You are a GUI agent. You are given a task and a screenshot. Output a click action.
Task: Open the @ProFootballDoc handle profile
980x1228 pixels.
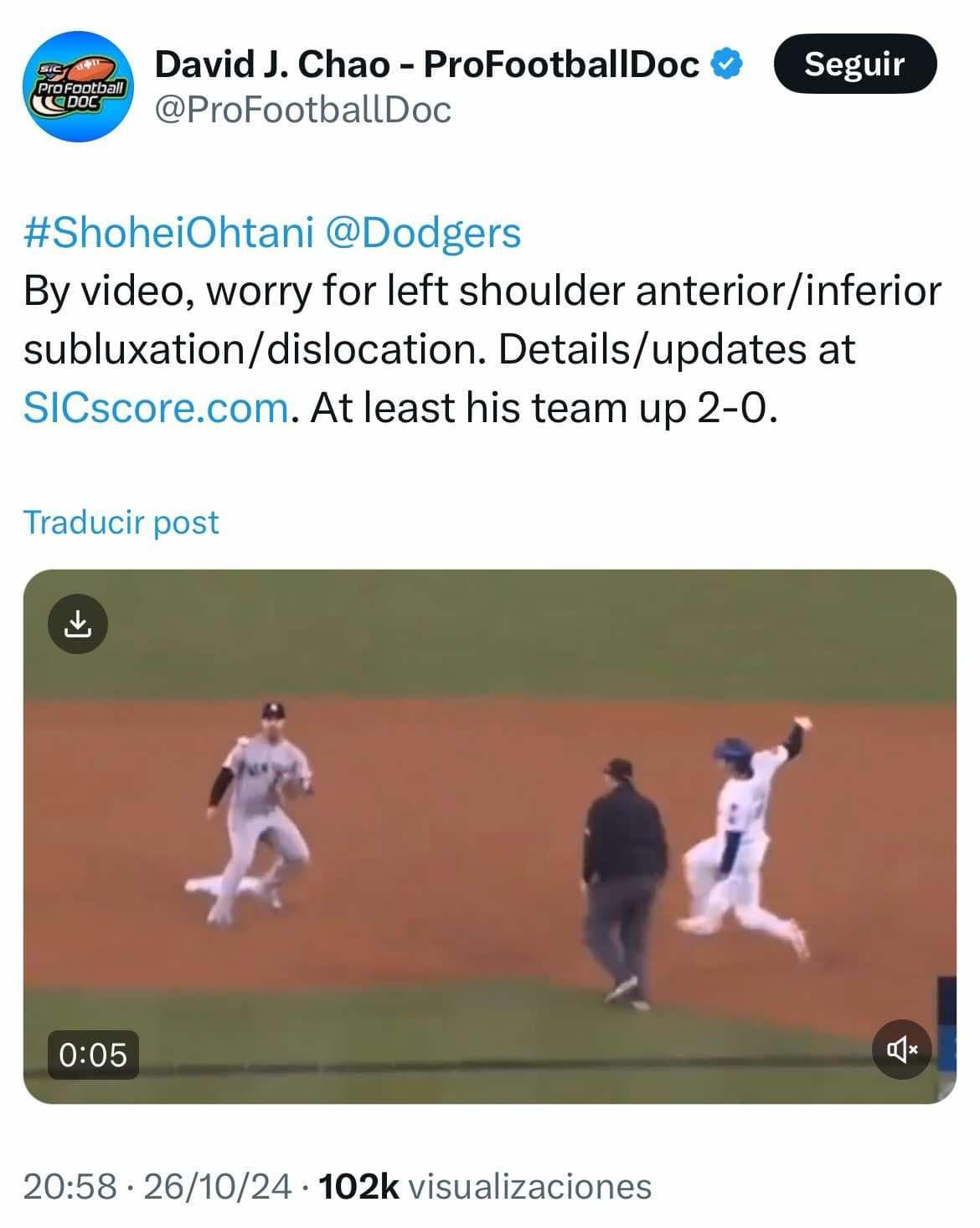pos(303,110)
